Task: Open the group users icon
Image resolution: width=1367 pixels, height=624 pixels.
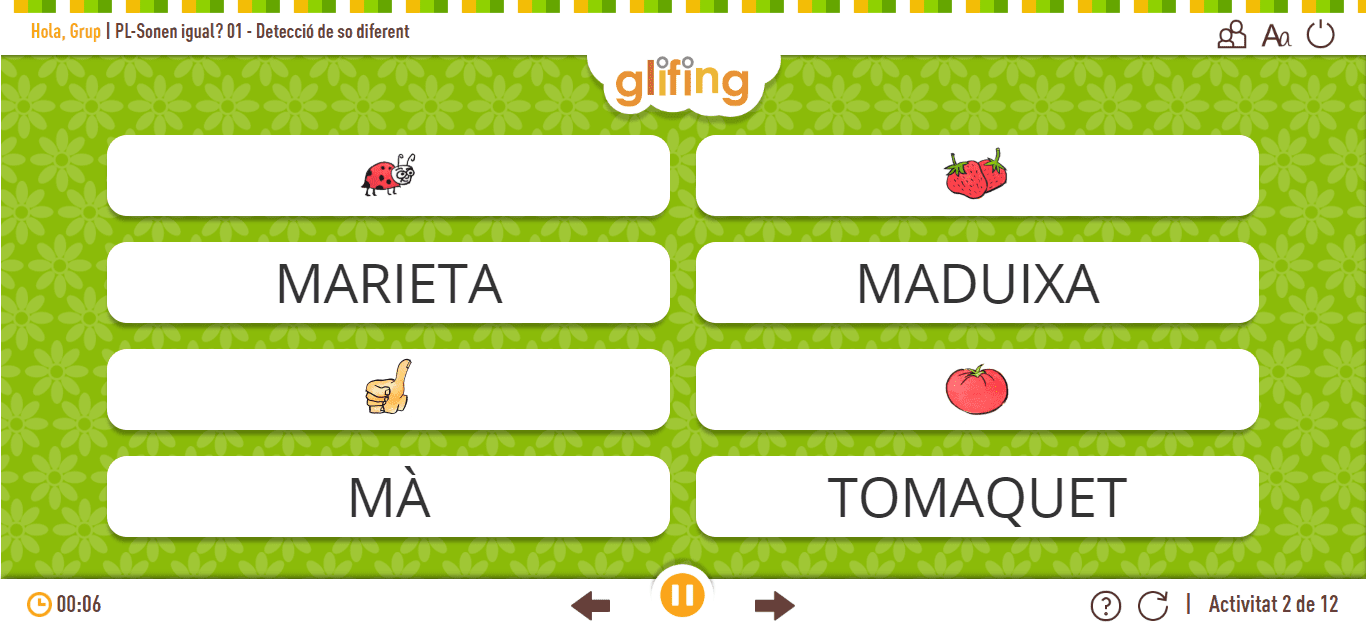Action: (1231, 36)
